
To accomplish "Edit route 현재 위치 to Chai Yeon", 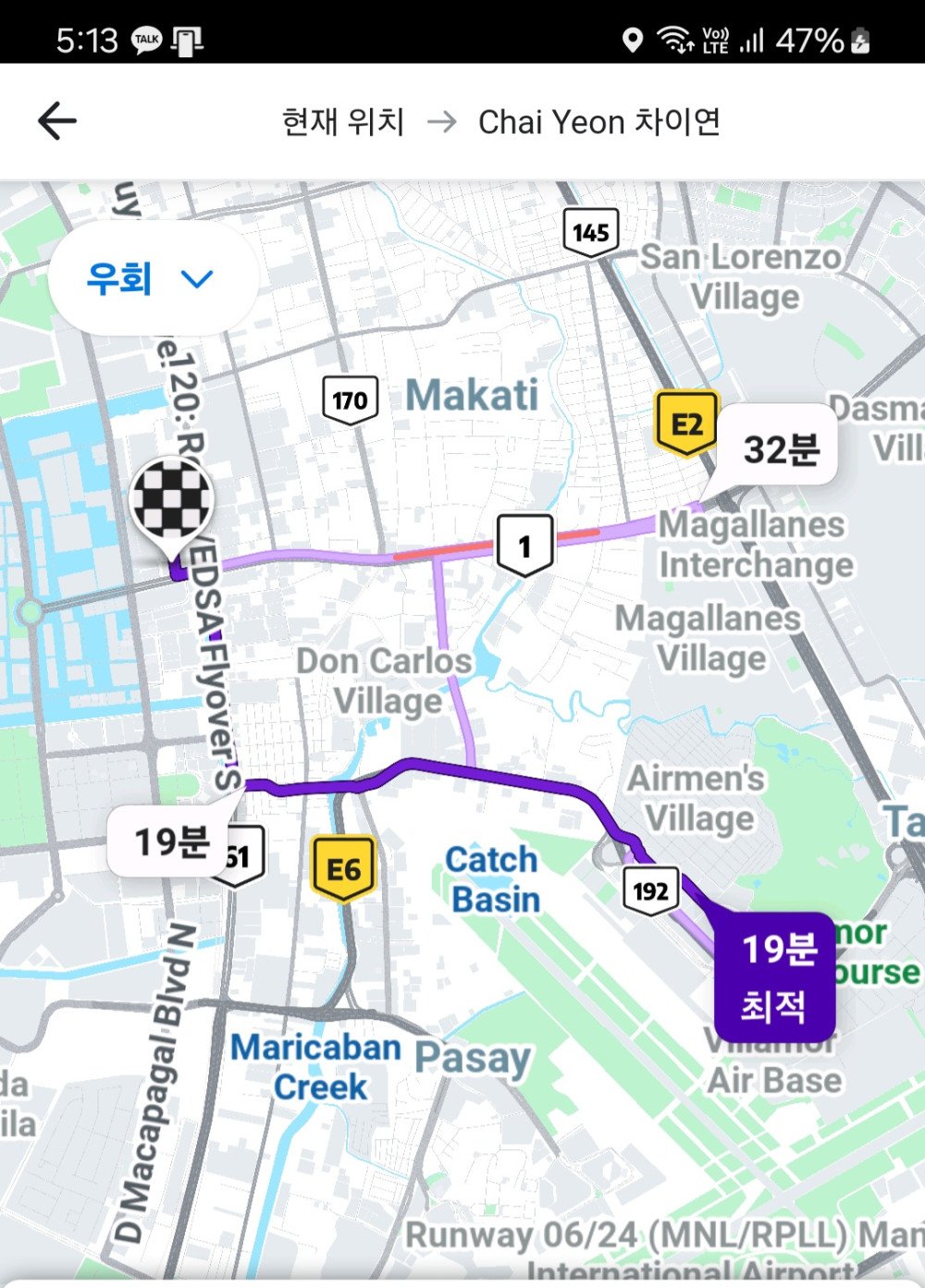I will click(x=500, y=122).
